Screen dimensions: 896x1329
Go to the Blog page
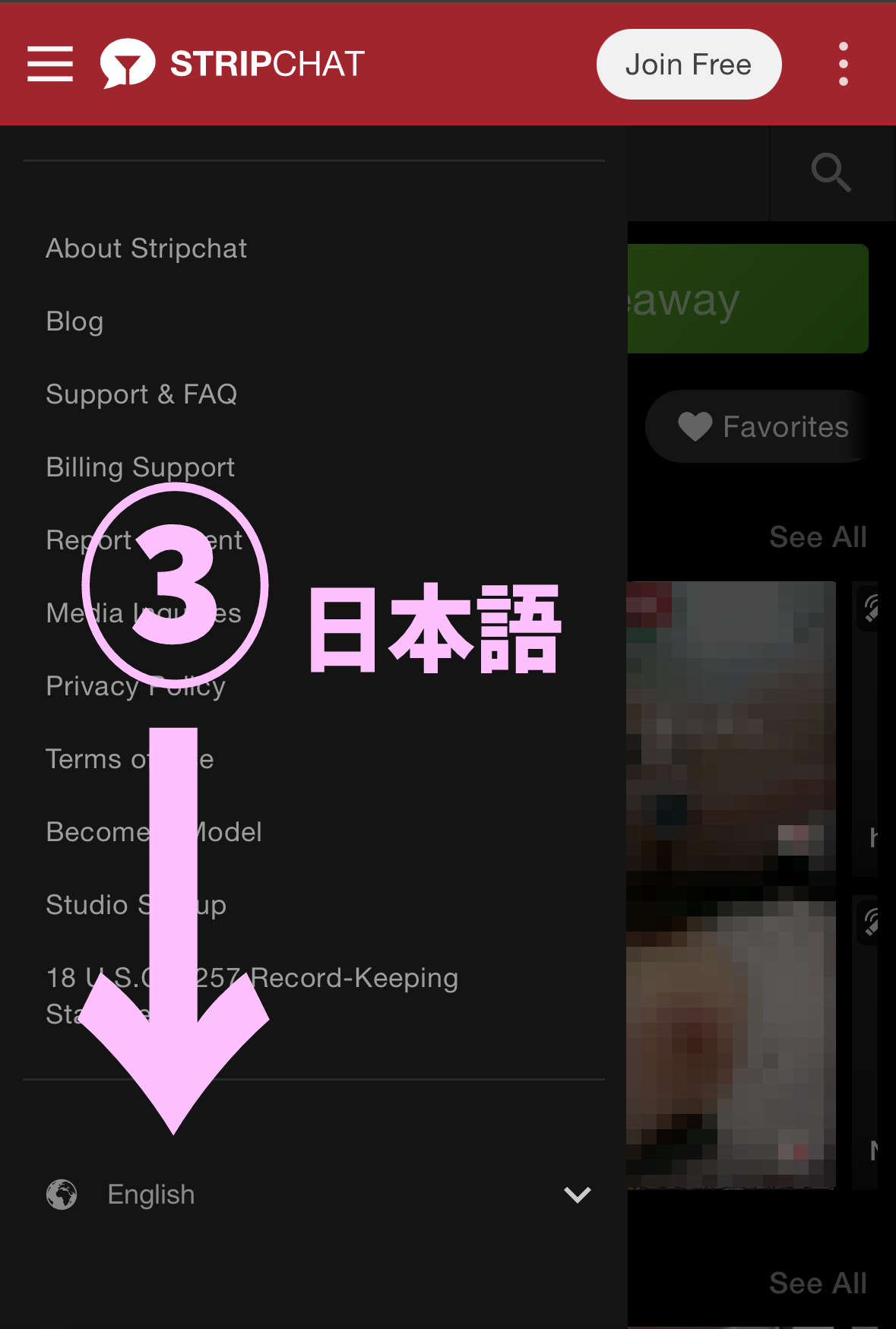tap(74, 321)
